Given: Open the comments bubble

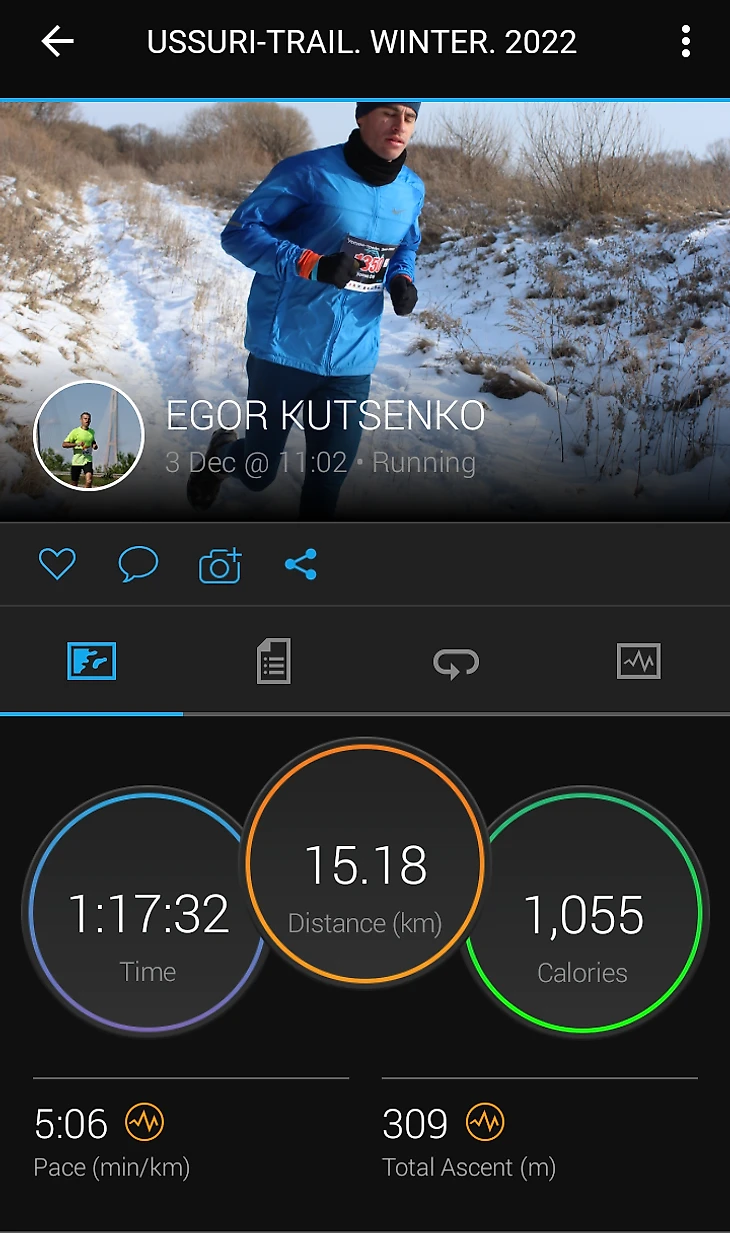Looking at the screenshot, I should point(138,565).
